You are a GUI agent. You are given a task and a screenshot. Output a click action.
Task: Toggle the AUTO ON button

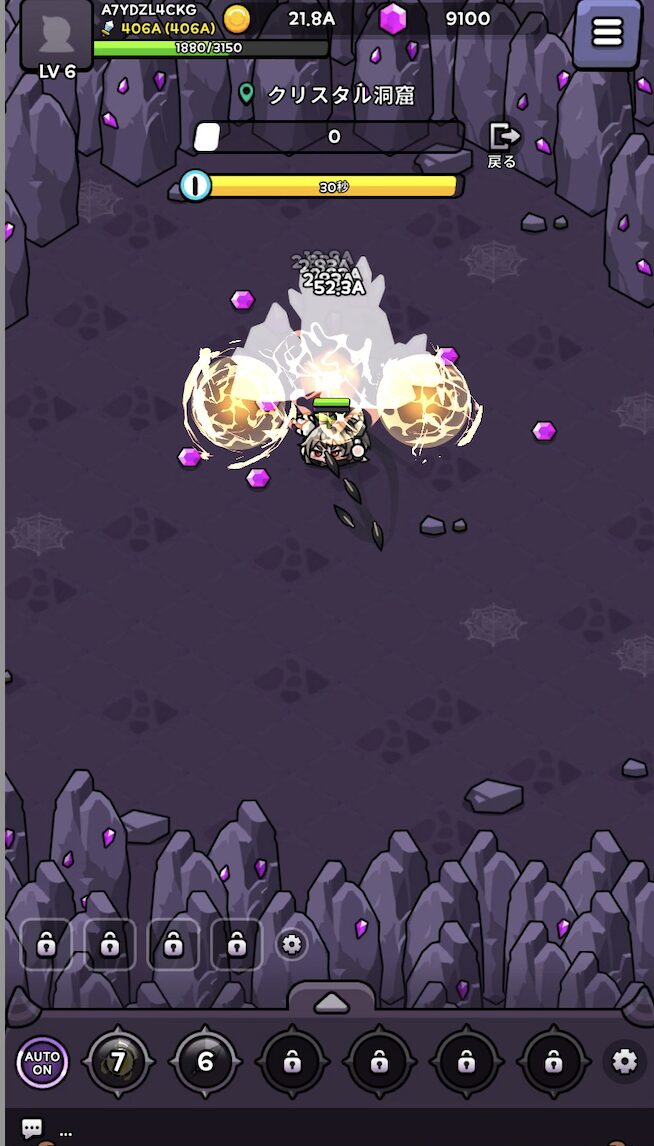(42, 1062)
